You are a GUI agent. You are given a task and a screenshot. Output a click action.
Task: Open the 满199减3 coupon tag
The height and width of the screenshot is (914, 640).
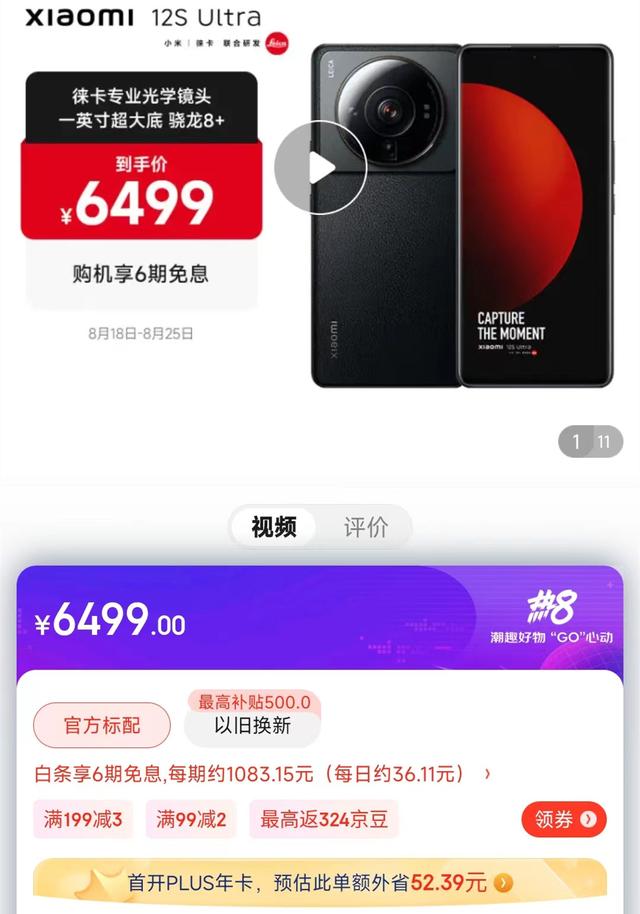(83, 820)
